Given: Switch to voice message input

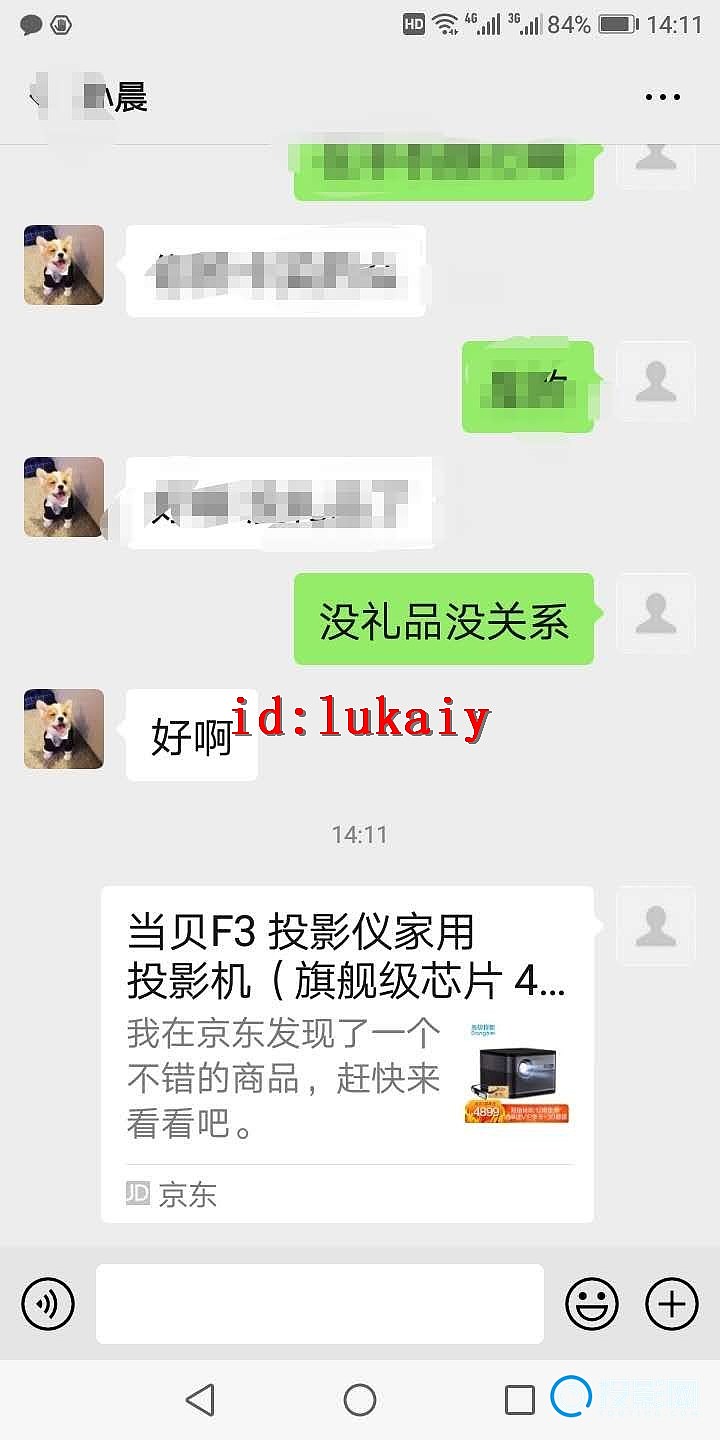Looking at the screenshot, I should point(48,1304).
